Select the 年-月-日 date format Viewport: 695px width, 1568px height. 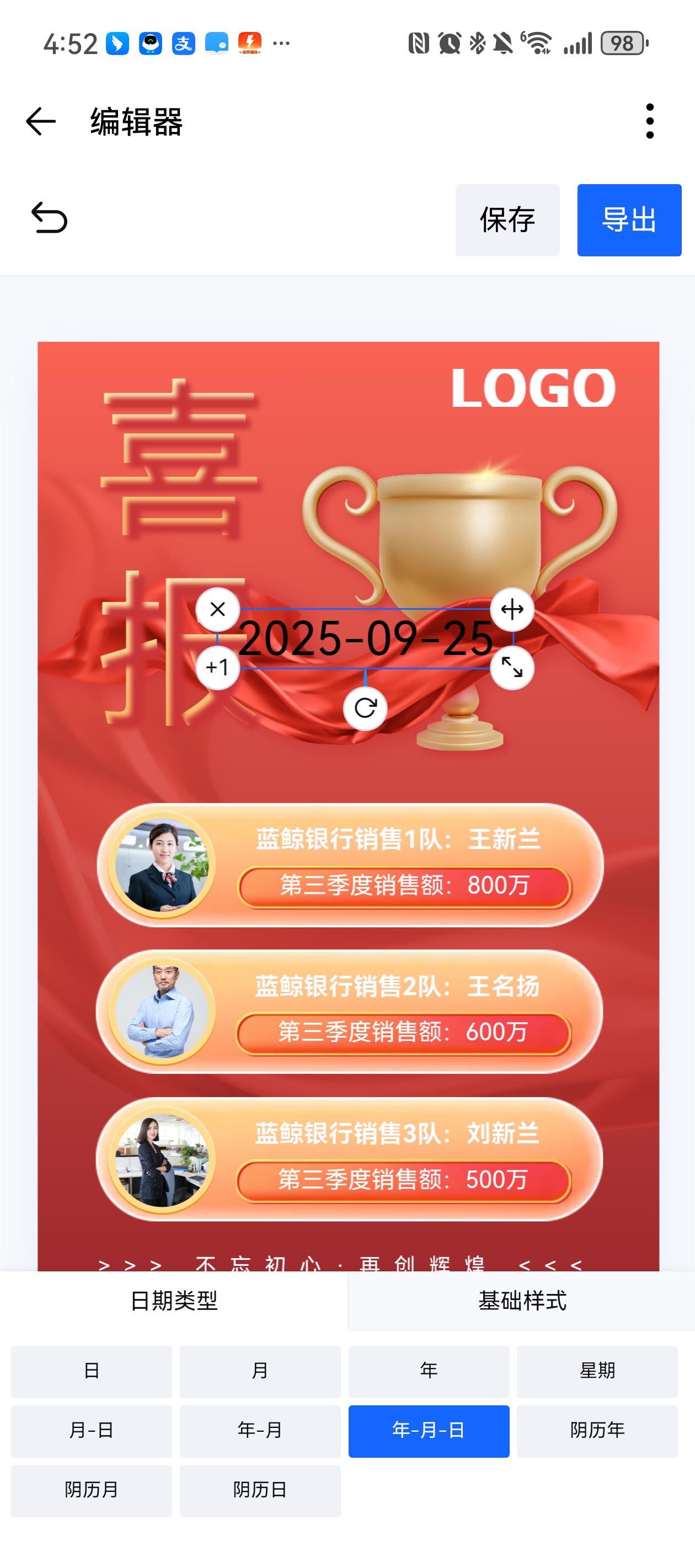coord(428,1430)
